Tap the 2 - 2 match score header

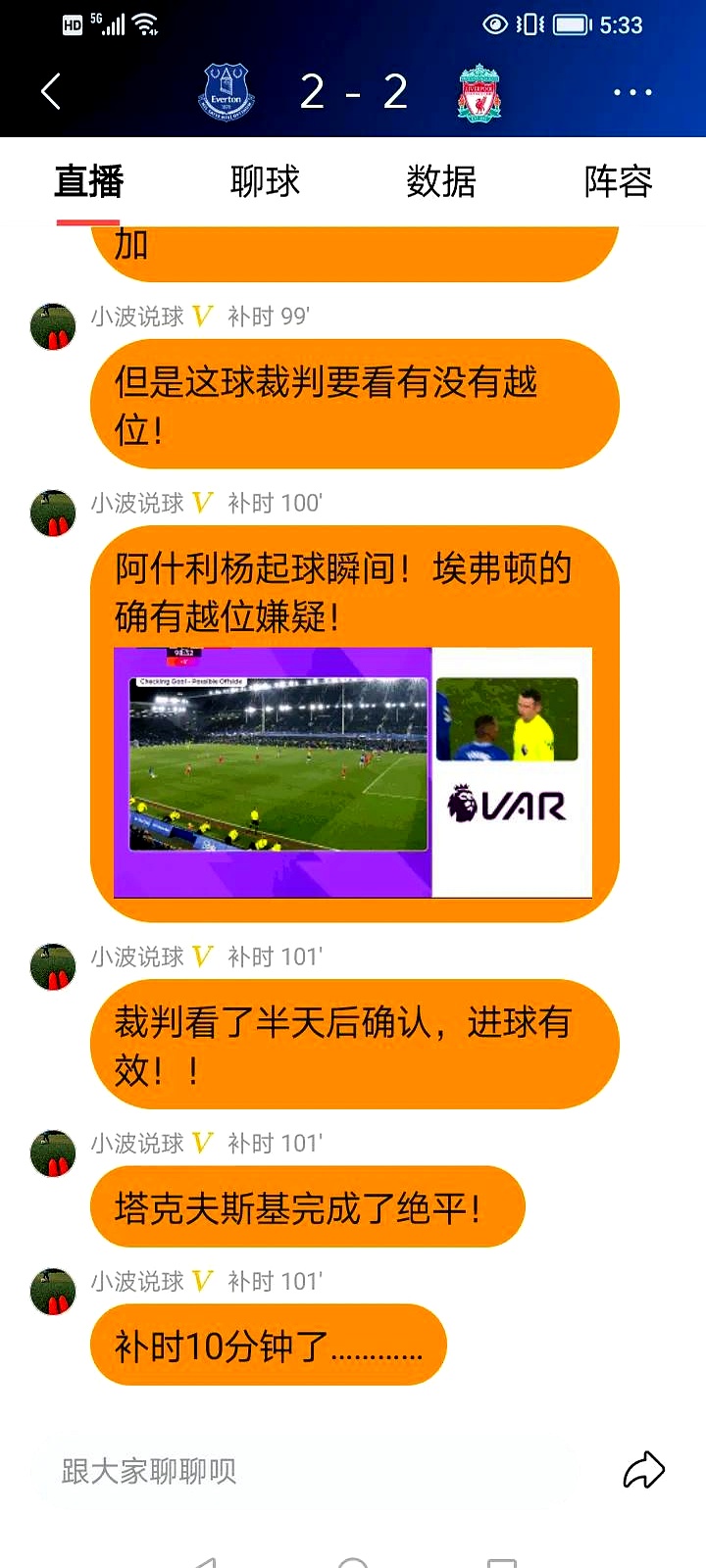tap(354, 90)
